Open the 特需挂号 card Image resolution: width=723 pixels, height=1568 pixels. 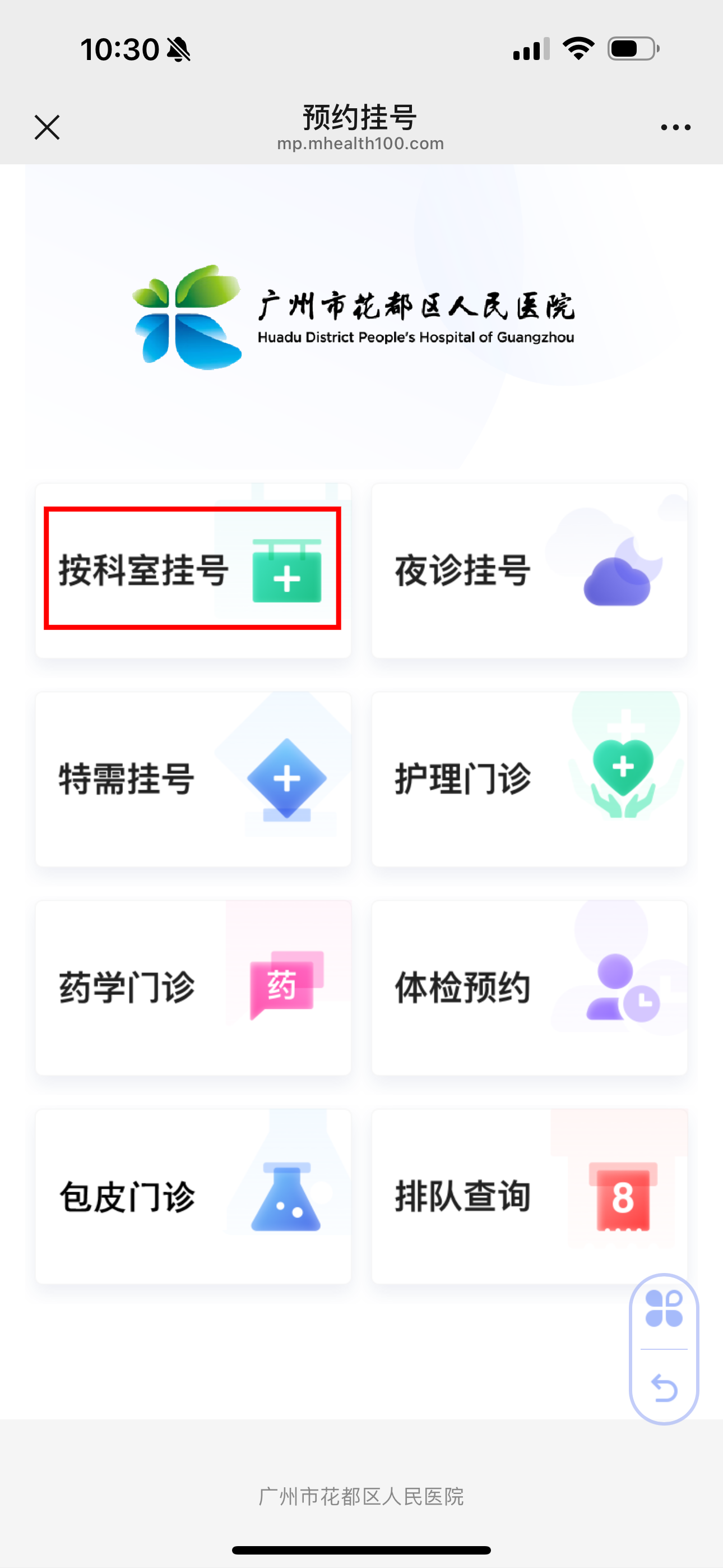point(193,778)
